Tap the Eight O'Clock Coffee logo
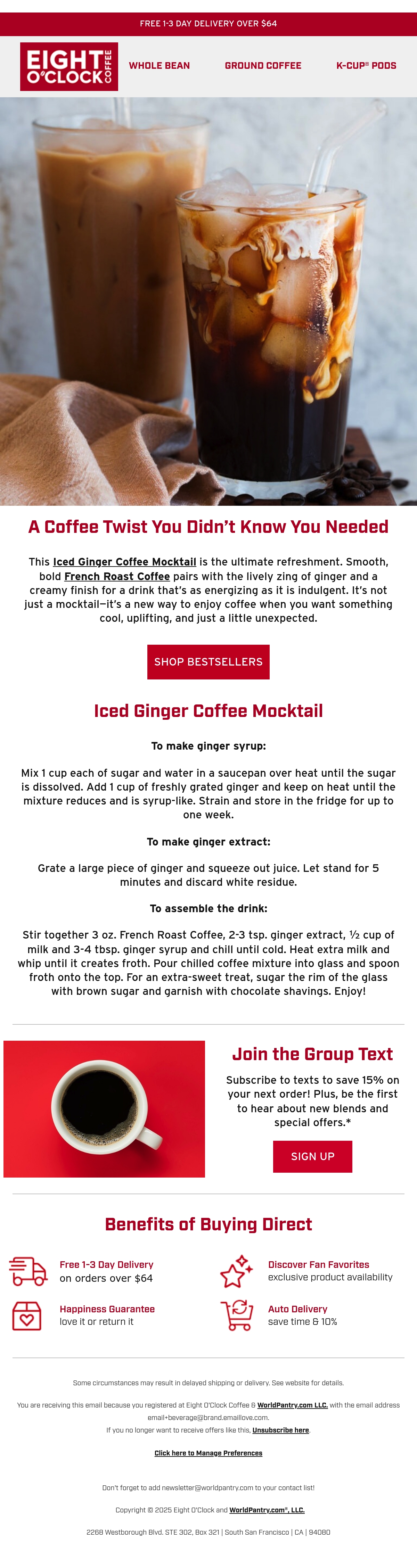417x1568 pixels. pyautogui.click(x=69, y=67)
